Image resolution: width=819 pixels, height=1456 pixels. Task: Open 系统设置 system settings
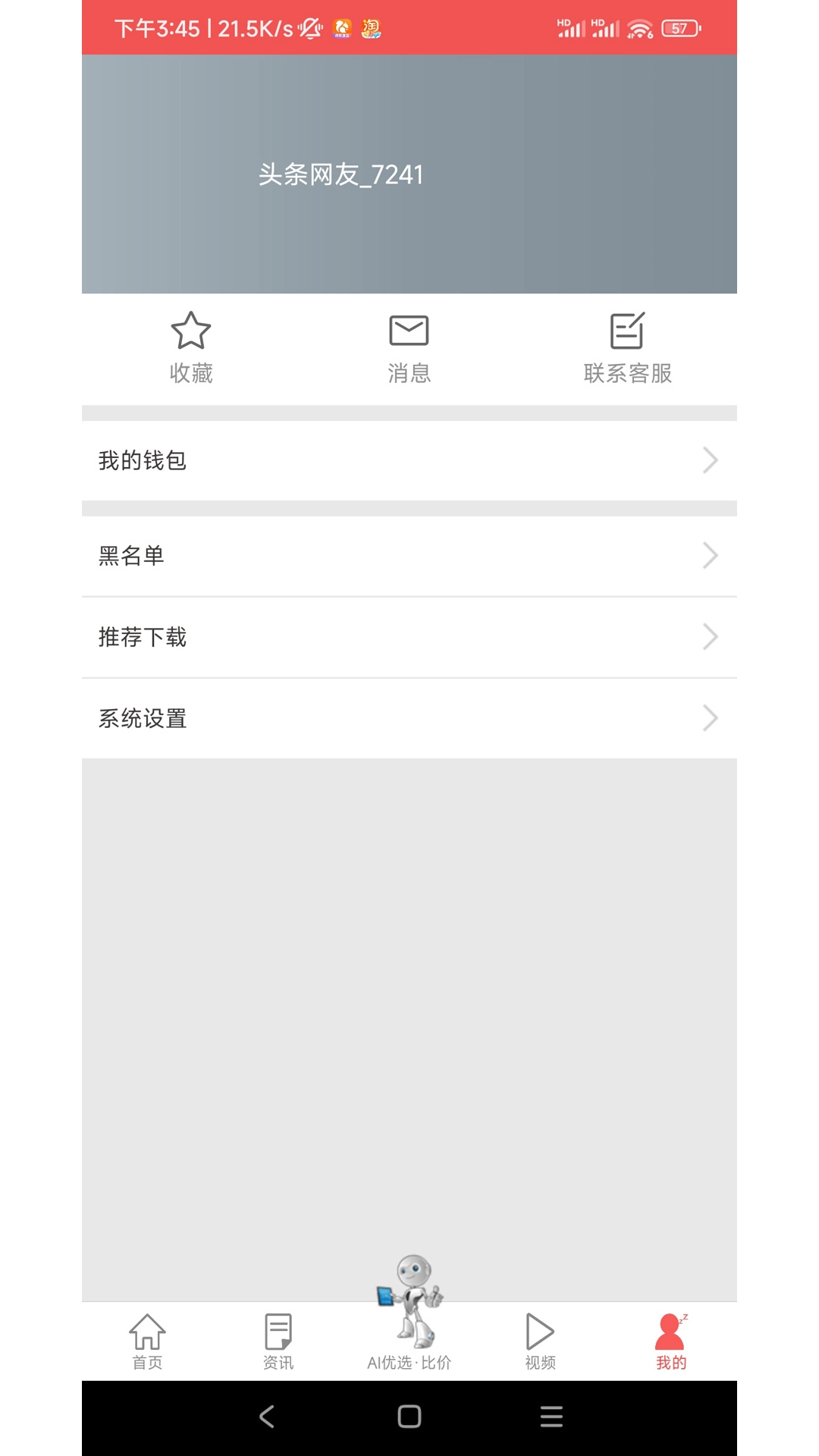click(144, 718)
